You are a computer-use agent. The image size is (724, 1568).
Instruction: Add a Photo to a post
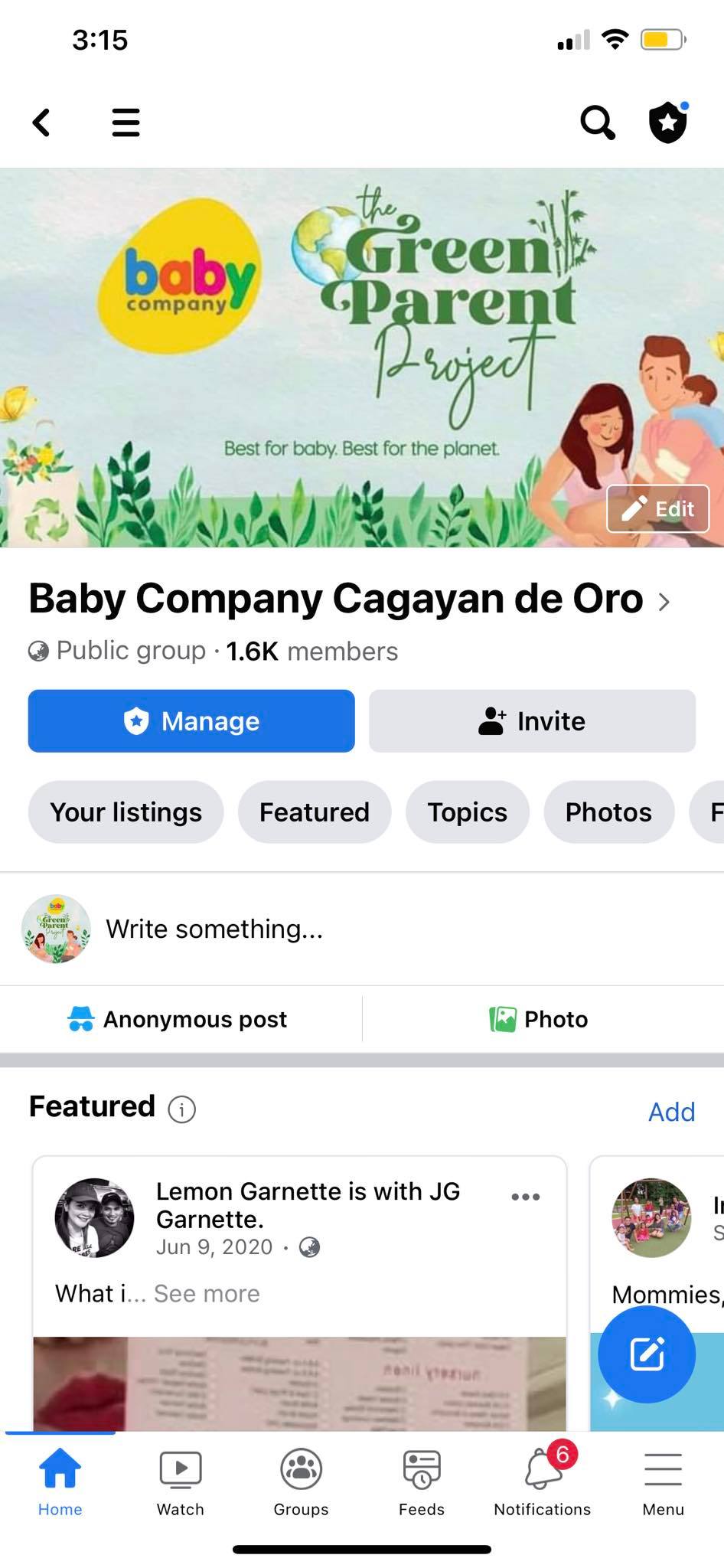point(540,1019)
